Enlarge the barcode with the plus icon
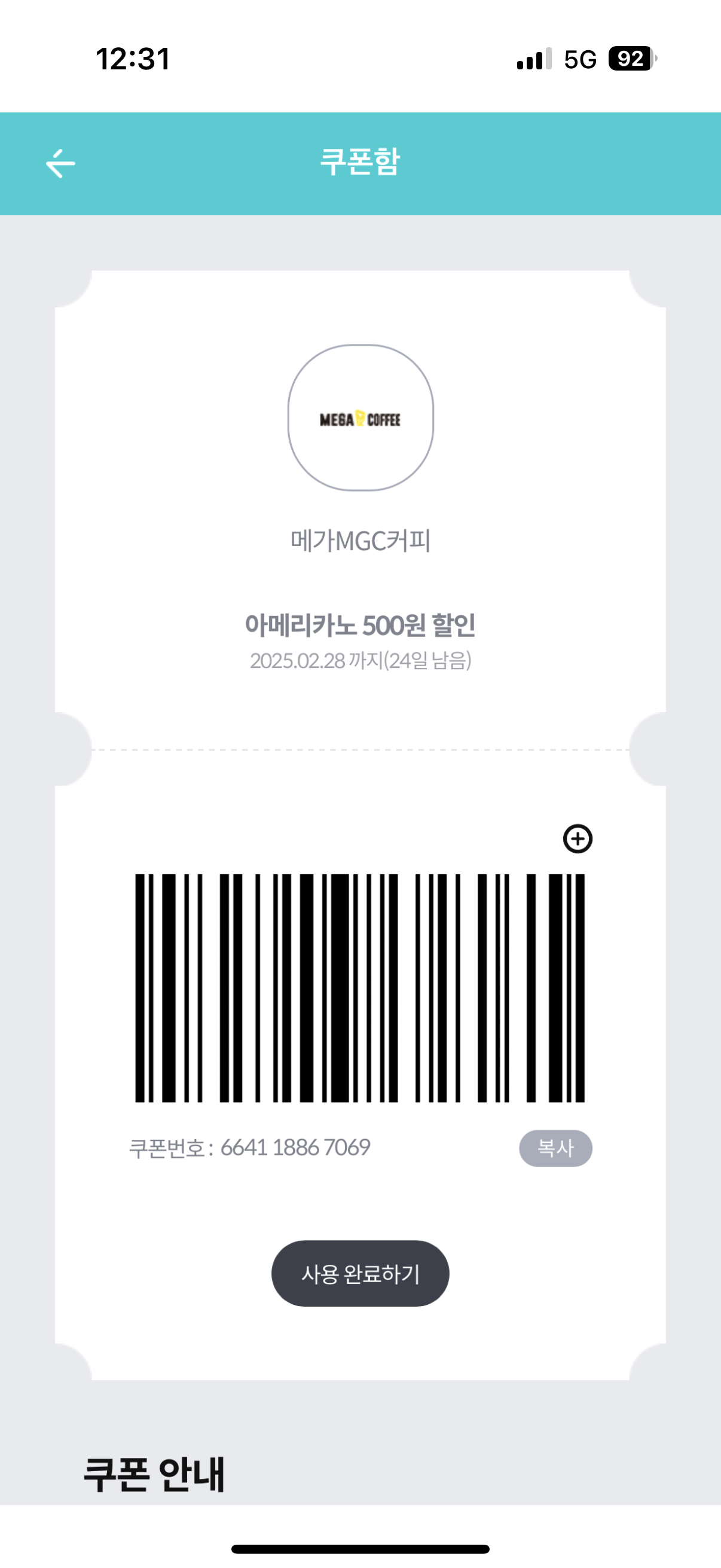Viewport: 721px width, 1568px height. [578, 839]
